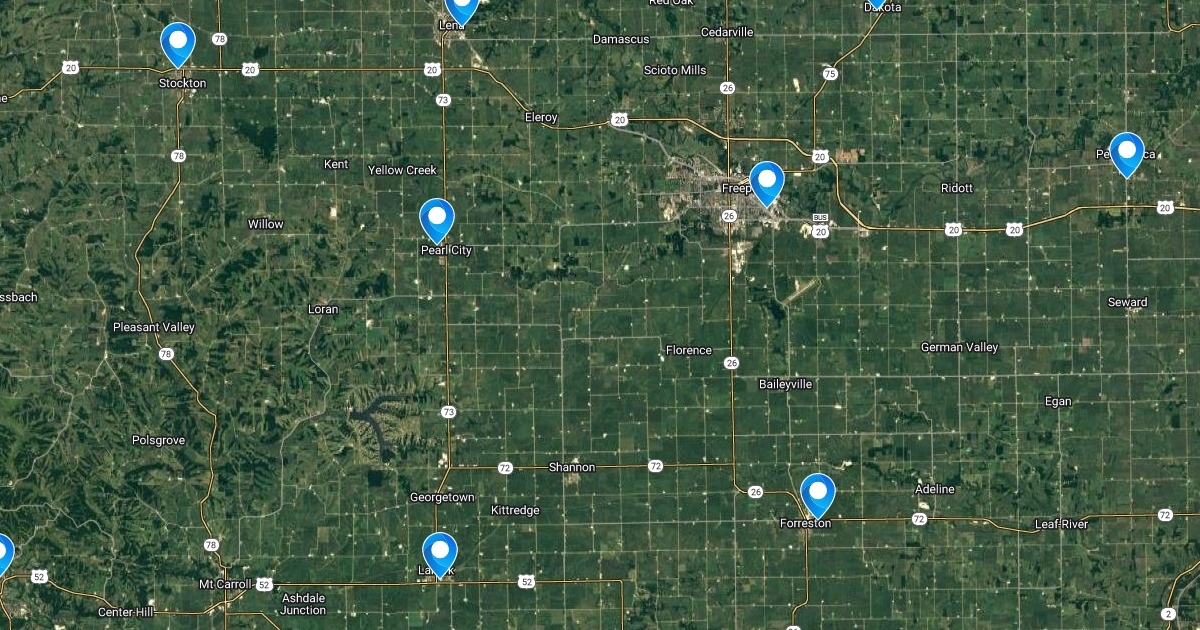Screen dimensions: 1200x630
Task: Open the Forreston location pin
Action: (x=818, y=493)
